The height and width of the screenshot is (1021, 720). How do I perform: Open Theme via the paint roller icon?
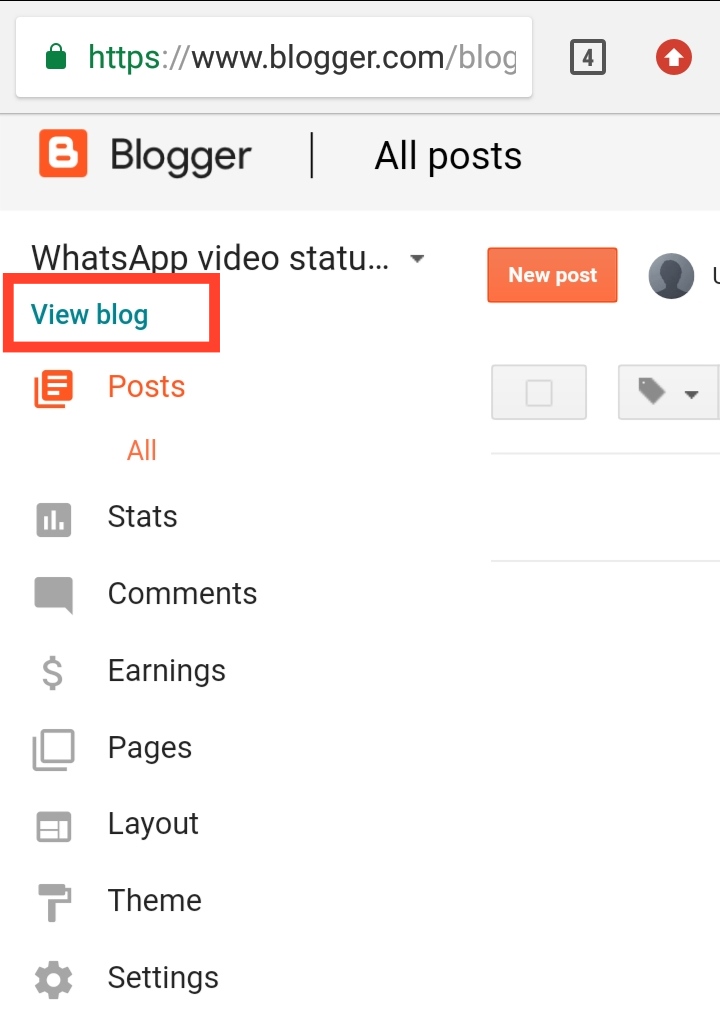pos(53,900)
